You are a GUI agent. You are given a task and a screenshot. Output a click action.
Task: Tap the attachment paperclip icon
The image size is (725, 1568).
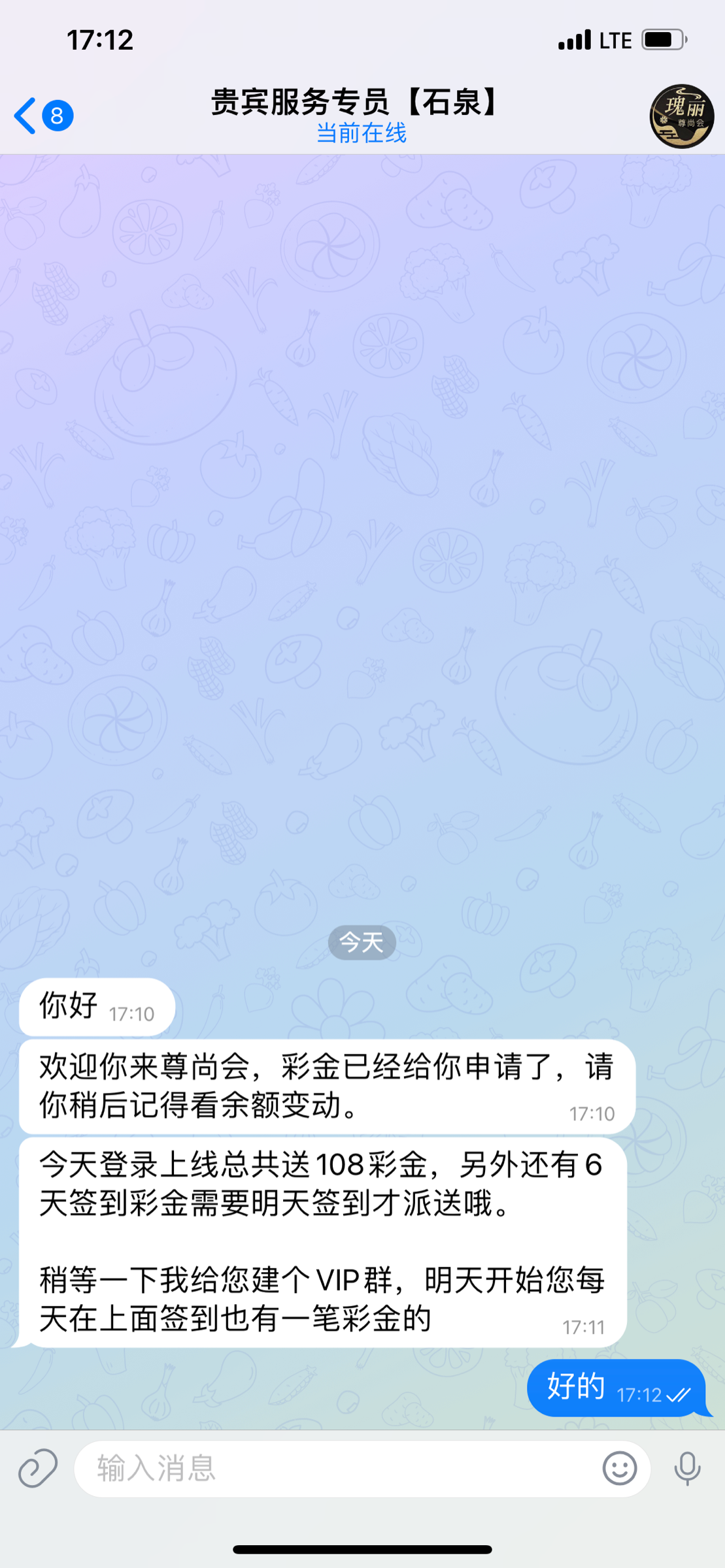pos(37,1469)
